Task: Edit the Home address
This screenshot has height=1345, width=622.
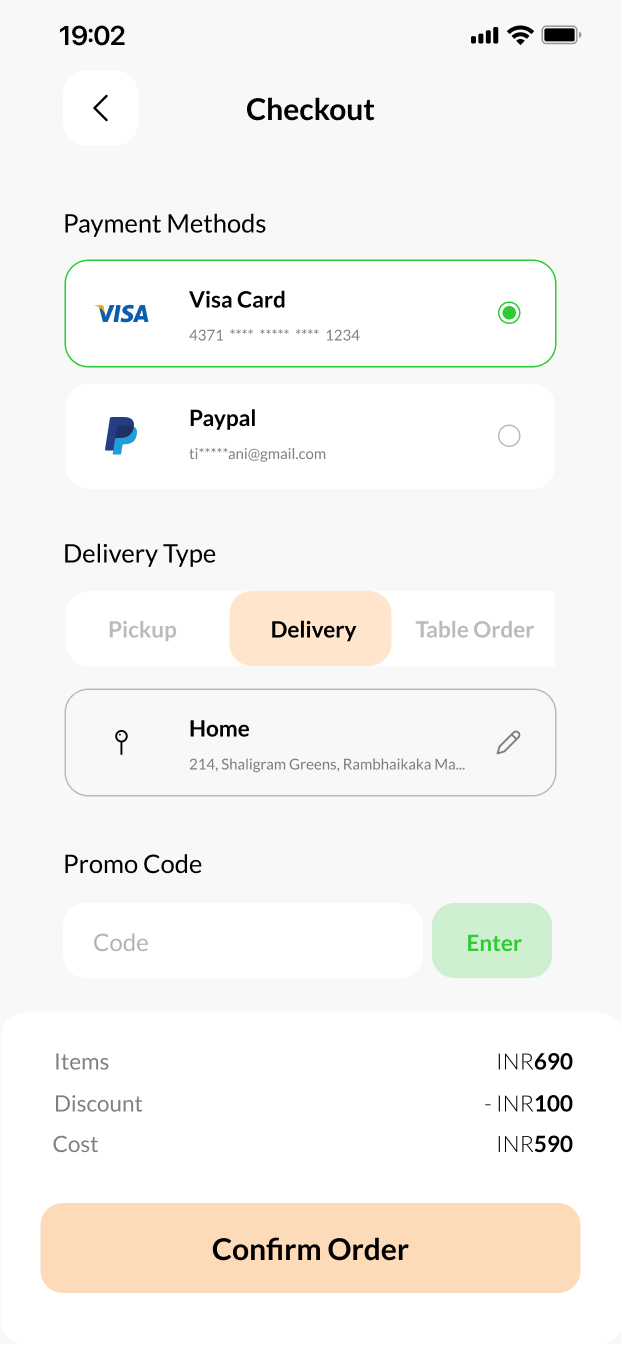Action: 508,742
